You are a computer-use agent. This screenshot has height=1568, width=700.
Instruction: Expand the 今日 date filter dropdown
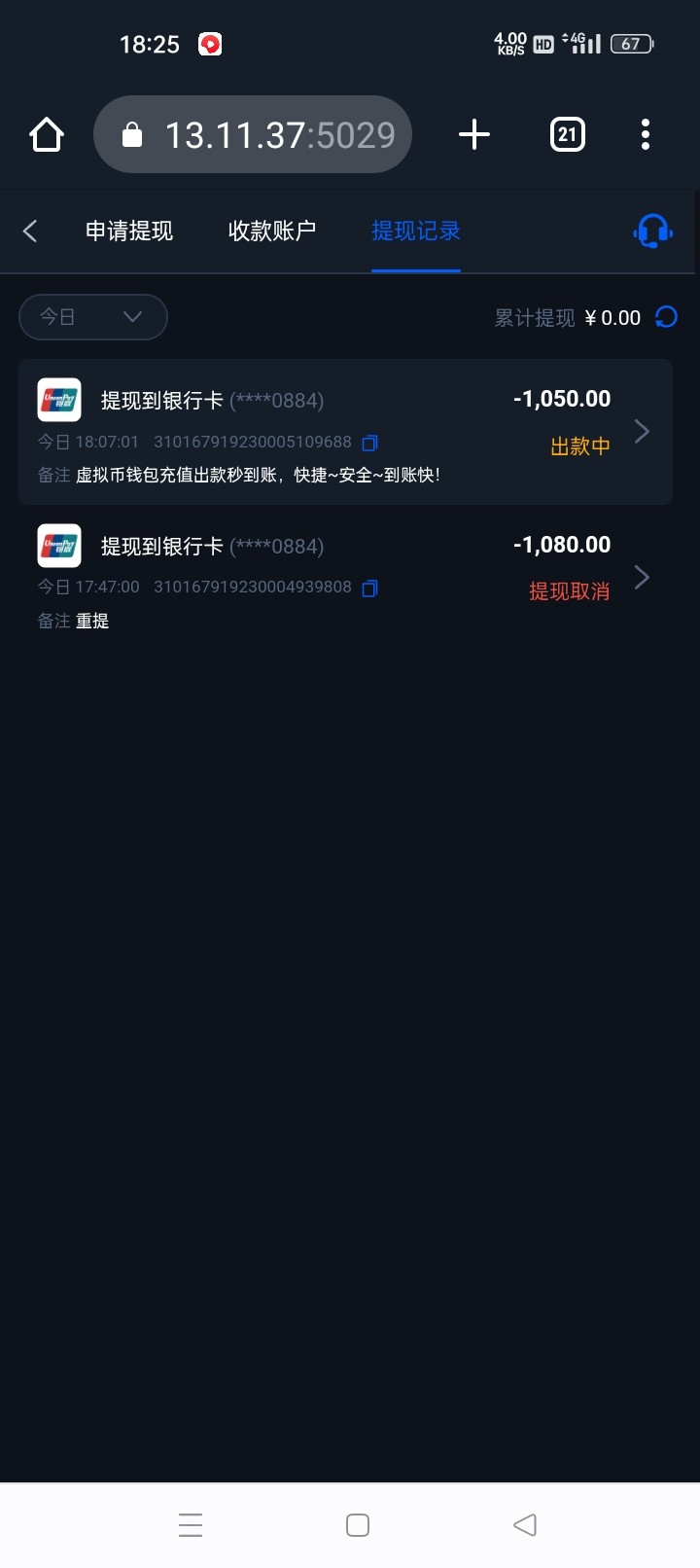coord(93,317)
